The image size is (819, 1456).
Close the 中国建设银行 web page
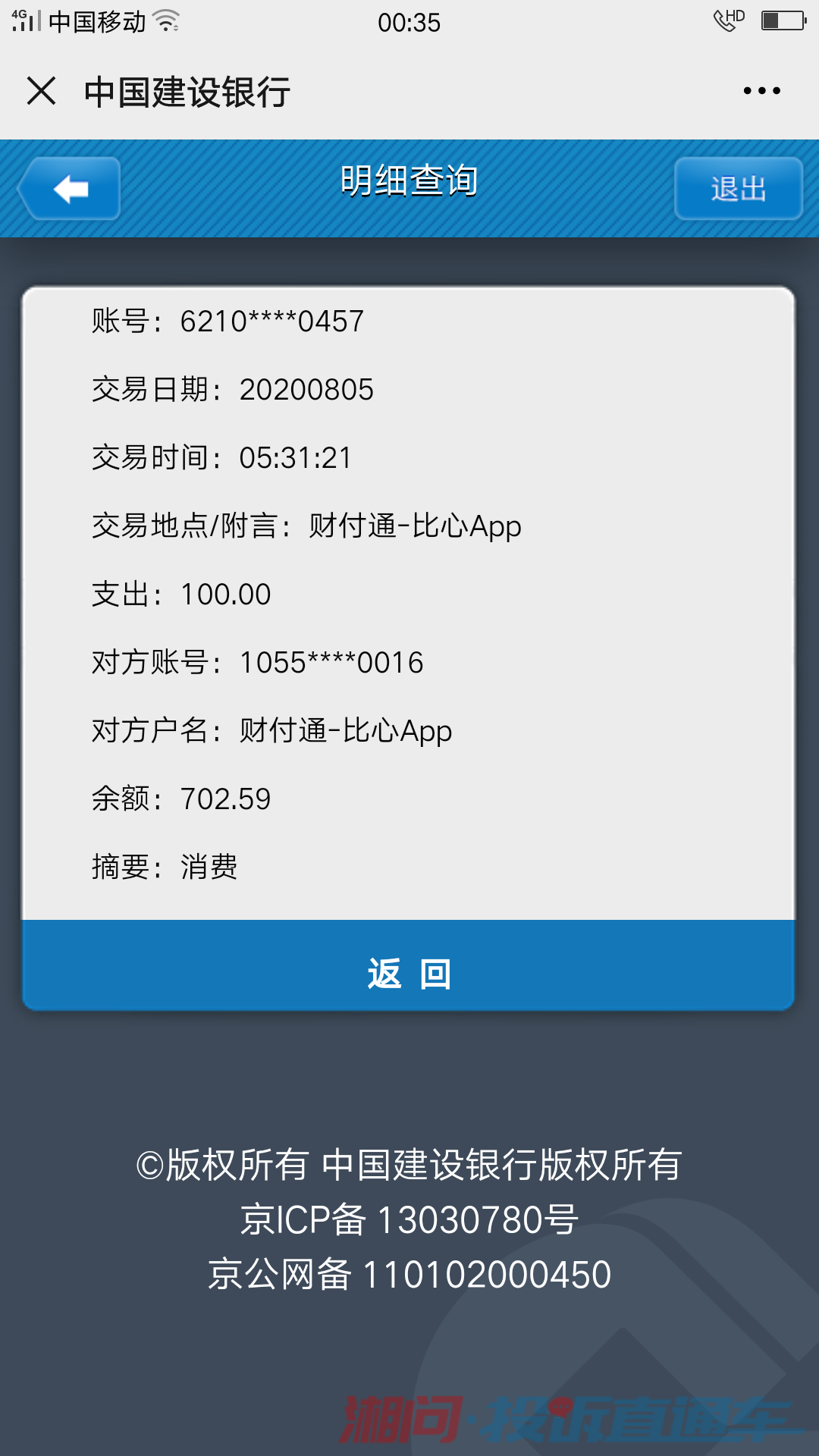tap(42, 91)
